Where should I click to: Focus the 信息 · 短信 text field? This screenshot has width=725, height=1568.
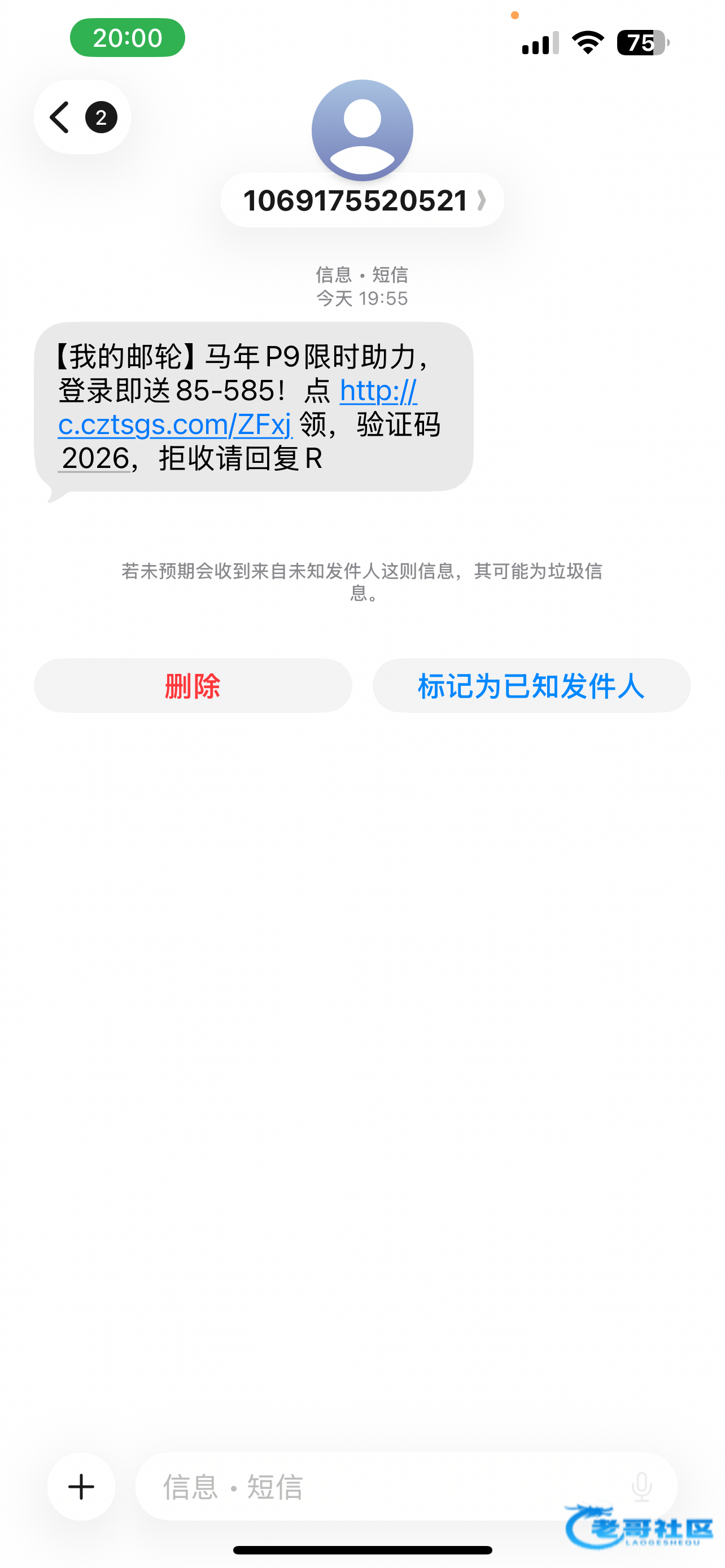377,1486
